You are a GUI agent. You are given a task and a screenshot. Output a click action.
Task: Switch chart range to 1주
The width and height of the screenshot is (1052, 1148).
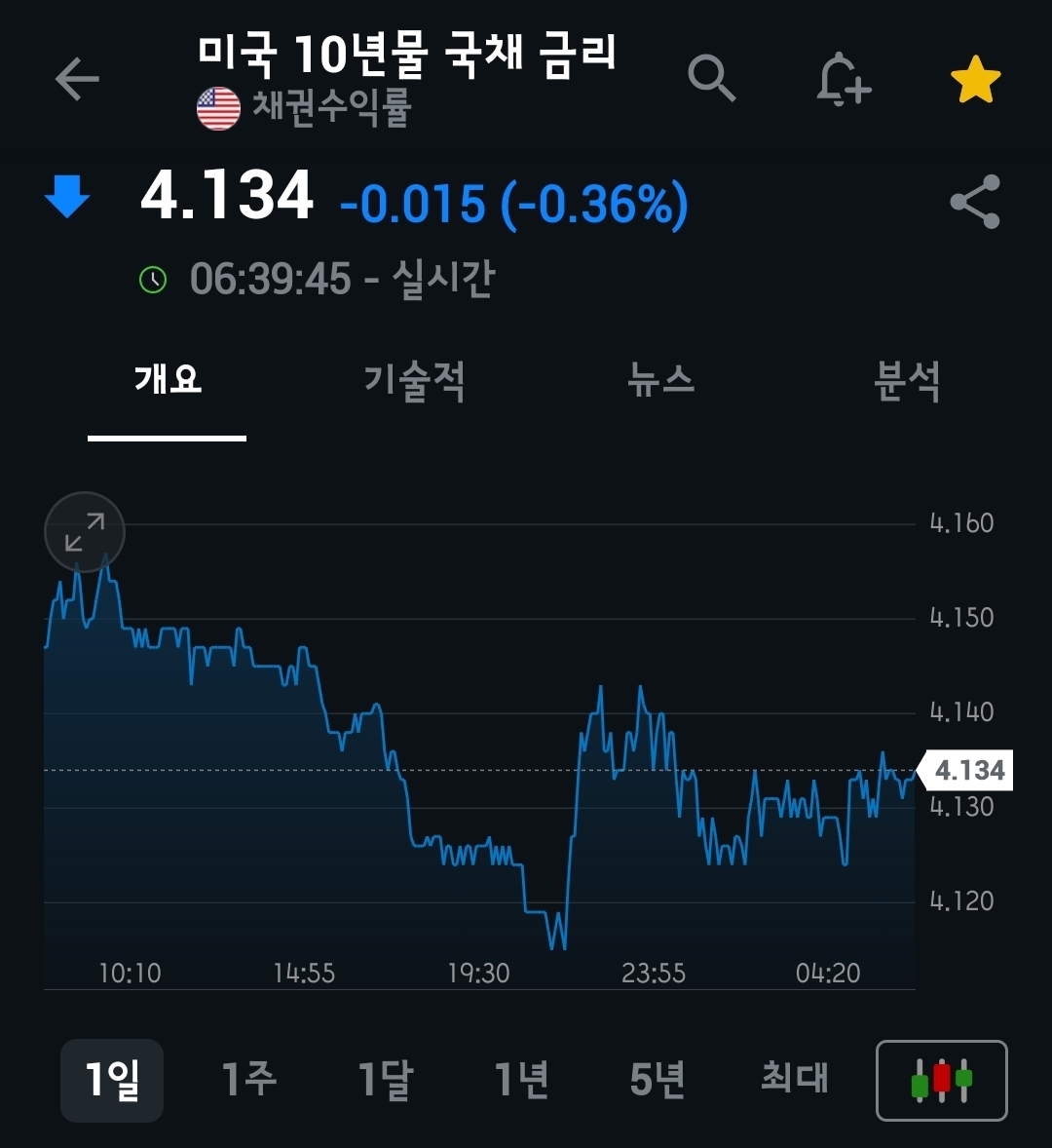[248, 1080]
